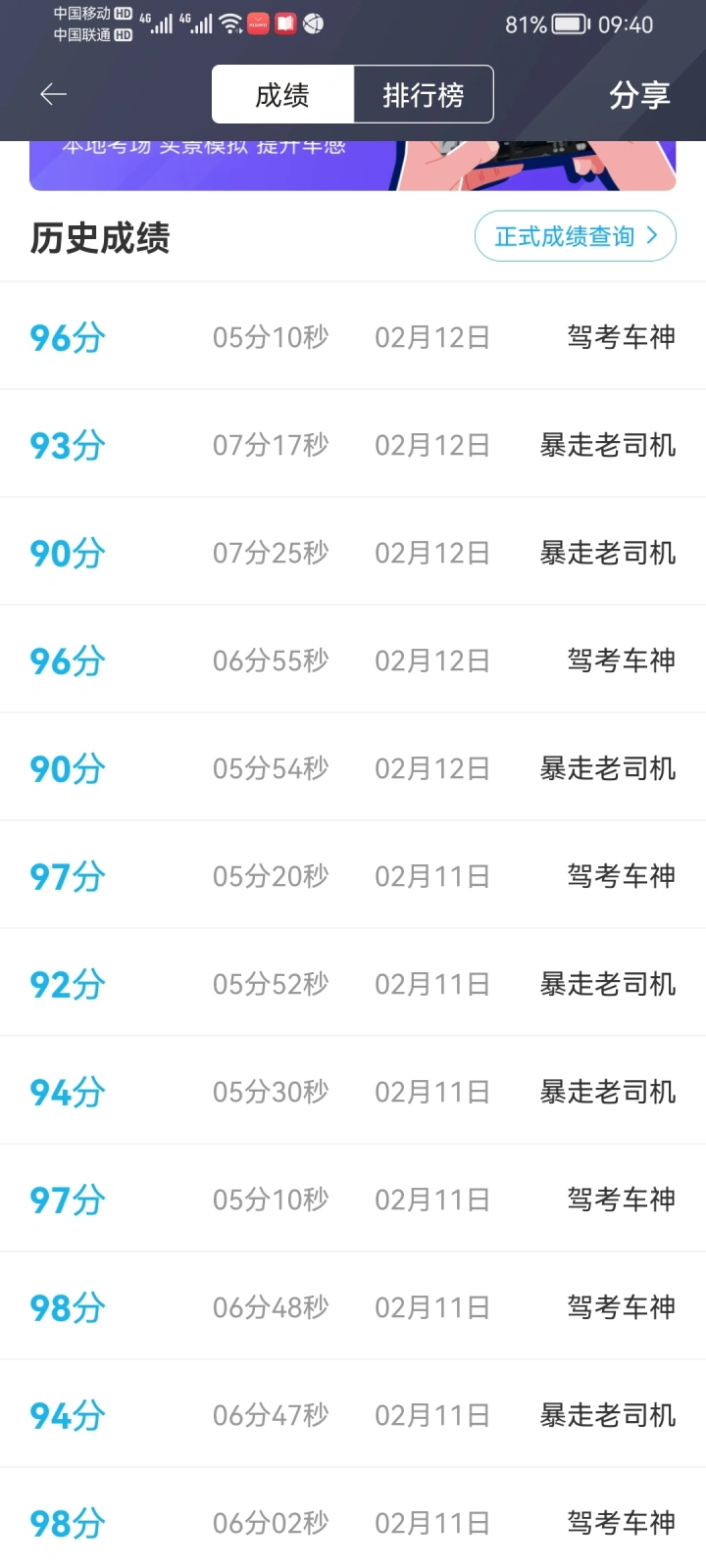Switch to the 排行榜 tab
Viewport: 706px width, 1568px height.
tap(423, 95)
